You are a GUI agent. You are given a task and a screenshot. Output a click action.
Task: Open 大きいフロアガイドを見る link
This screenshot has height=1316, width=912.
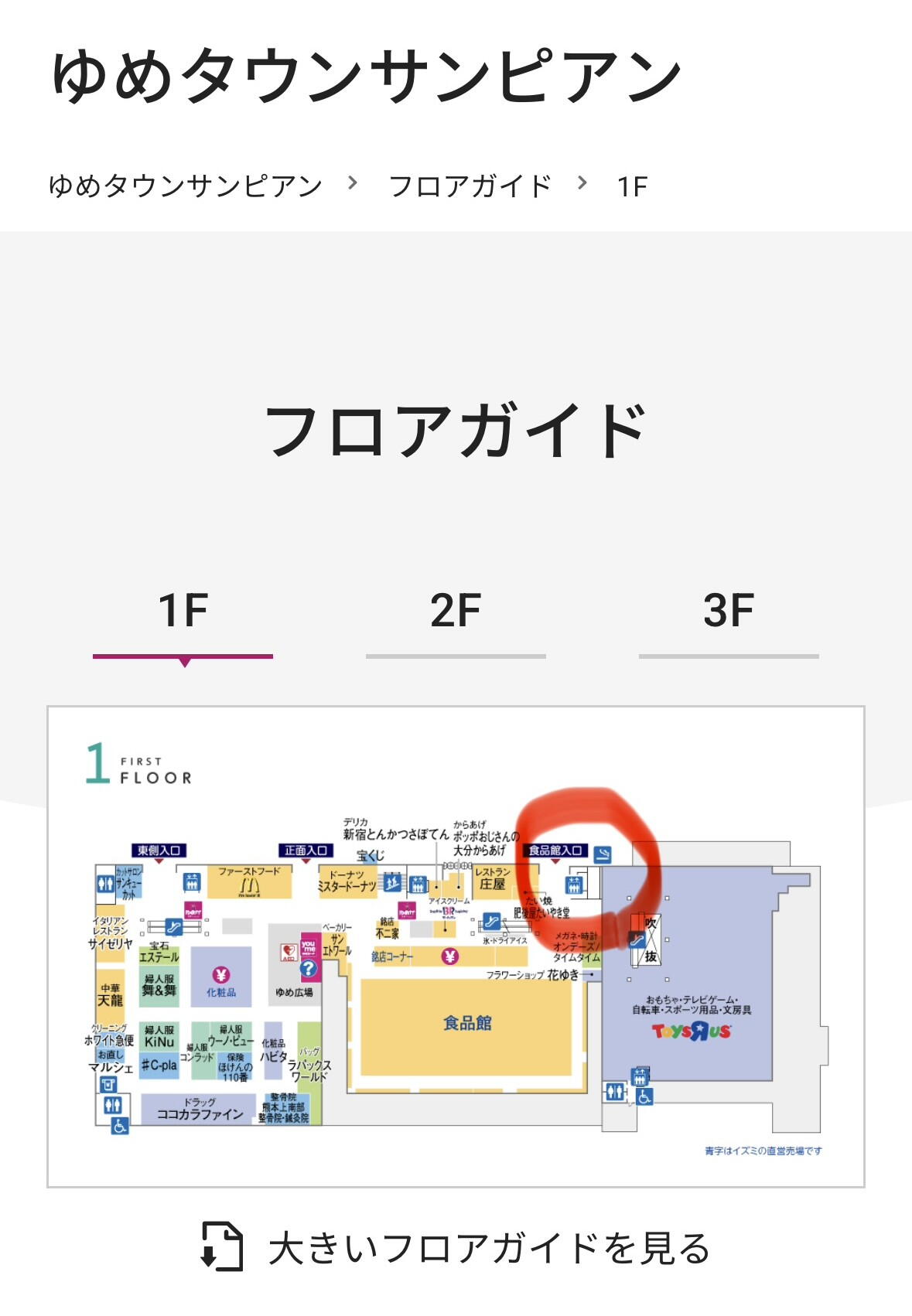[x=456, y=1248]
